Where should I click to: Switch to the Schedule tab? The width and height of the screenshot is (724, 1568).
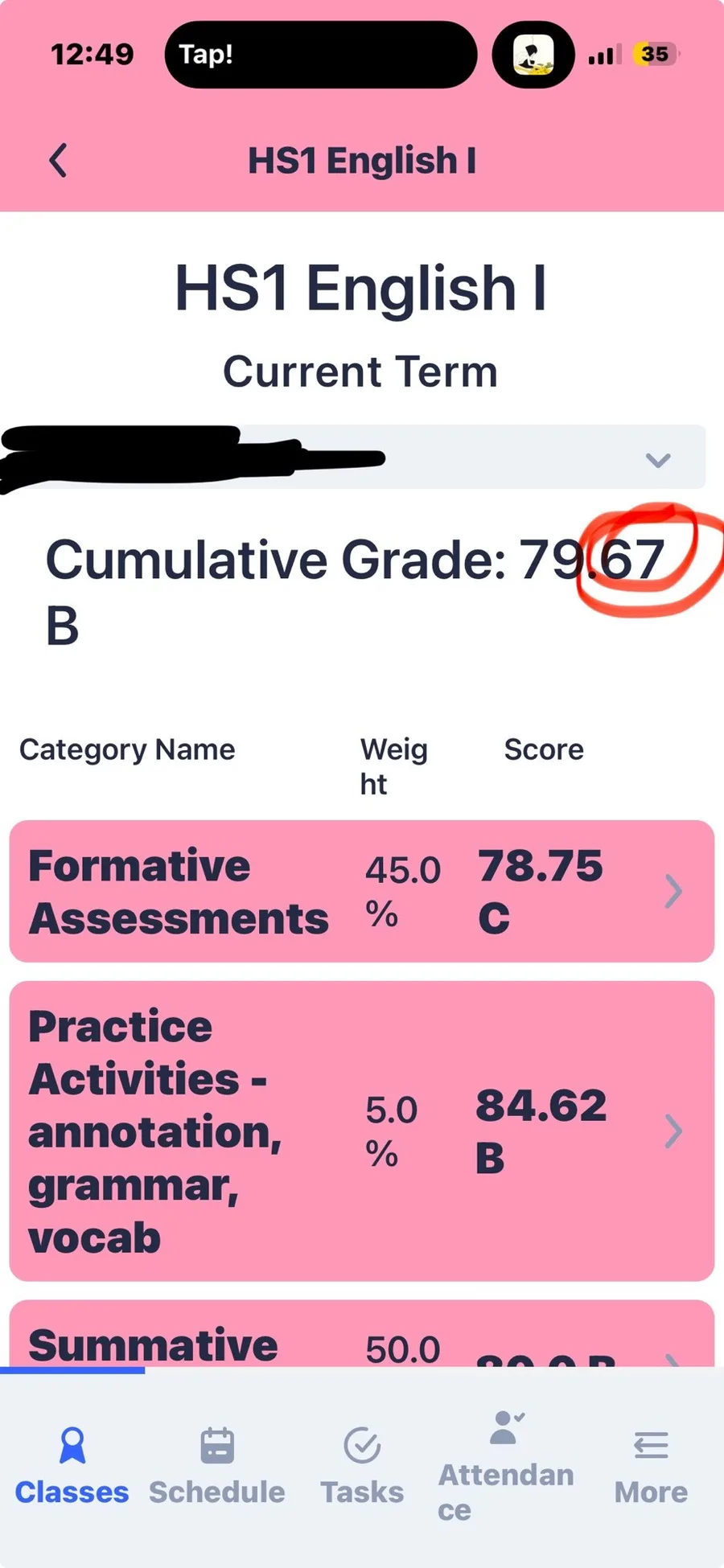point(217,1467)
